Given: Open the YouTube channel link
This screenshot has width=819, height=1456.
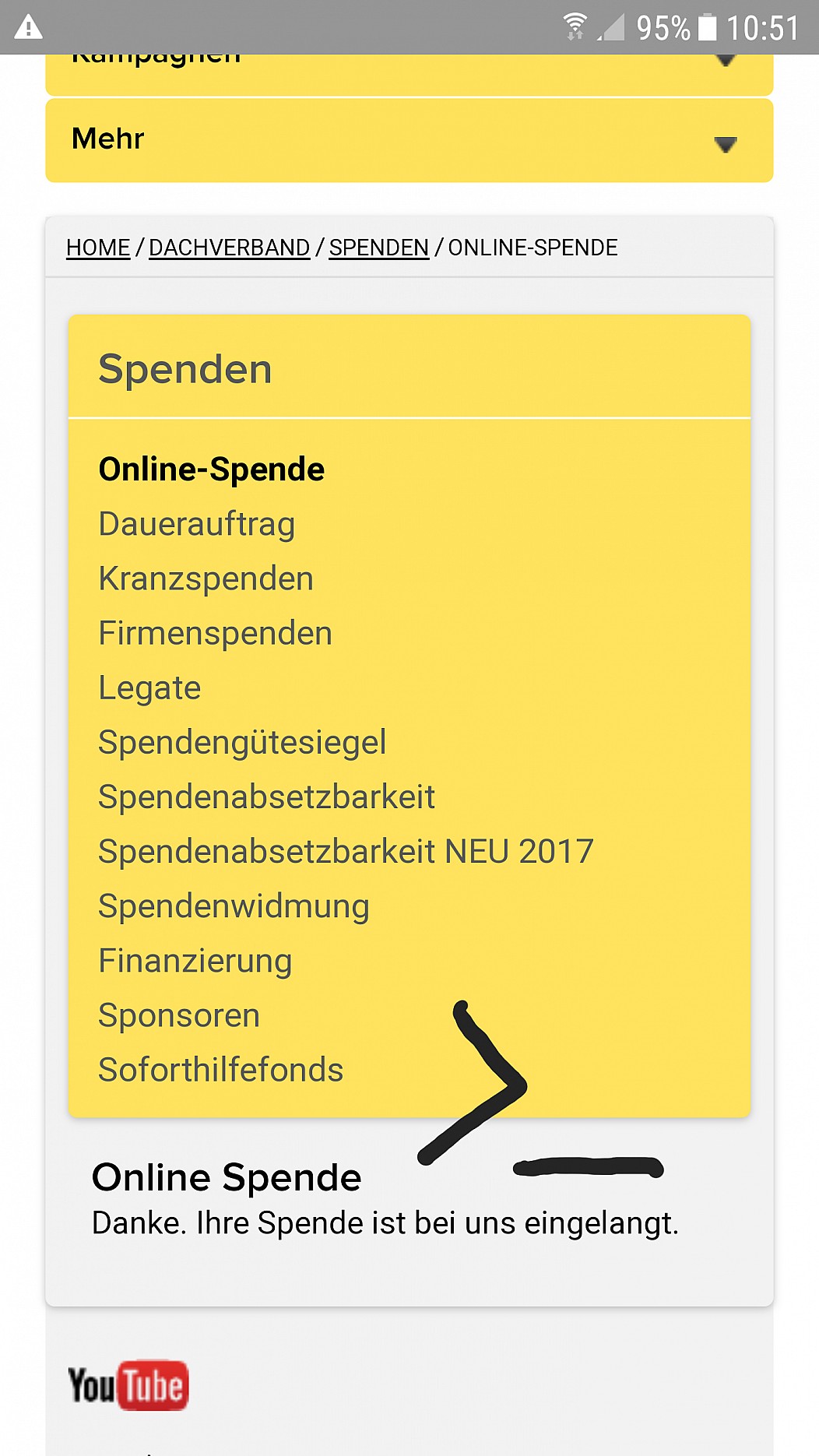Looking at the screenshot, I should click(128, 1385).
